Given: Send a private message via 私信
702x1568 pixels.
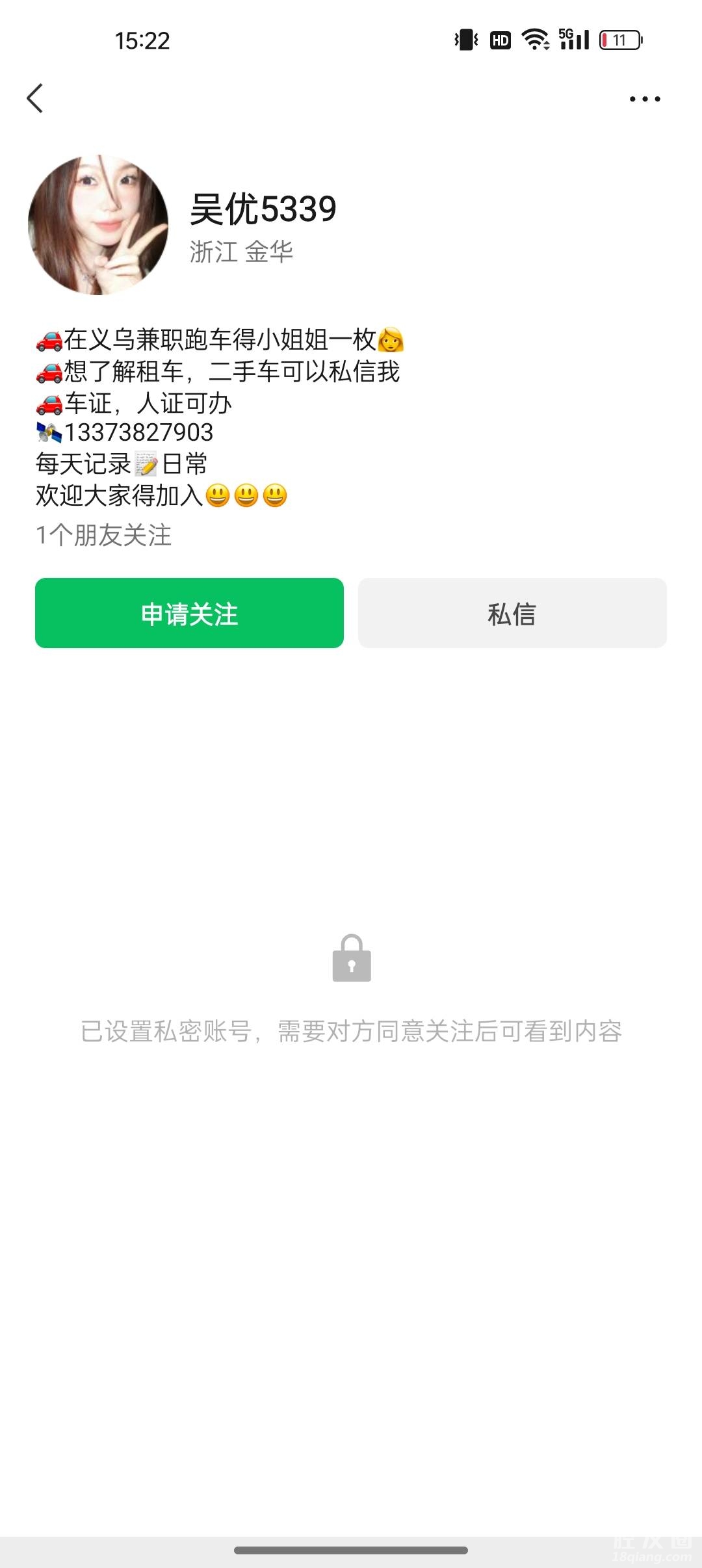Looking at the screenshot, I should click(x=512, y=613).
